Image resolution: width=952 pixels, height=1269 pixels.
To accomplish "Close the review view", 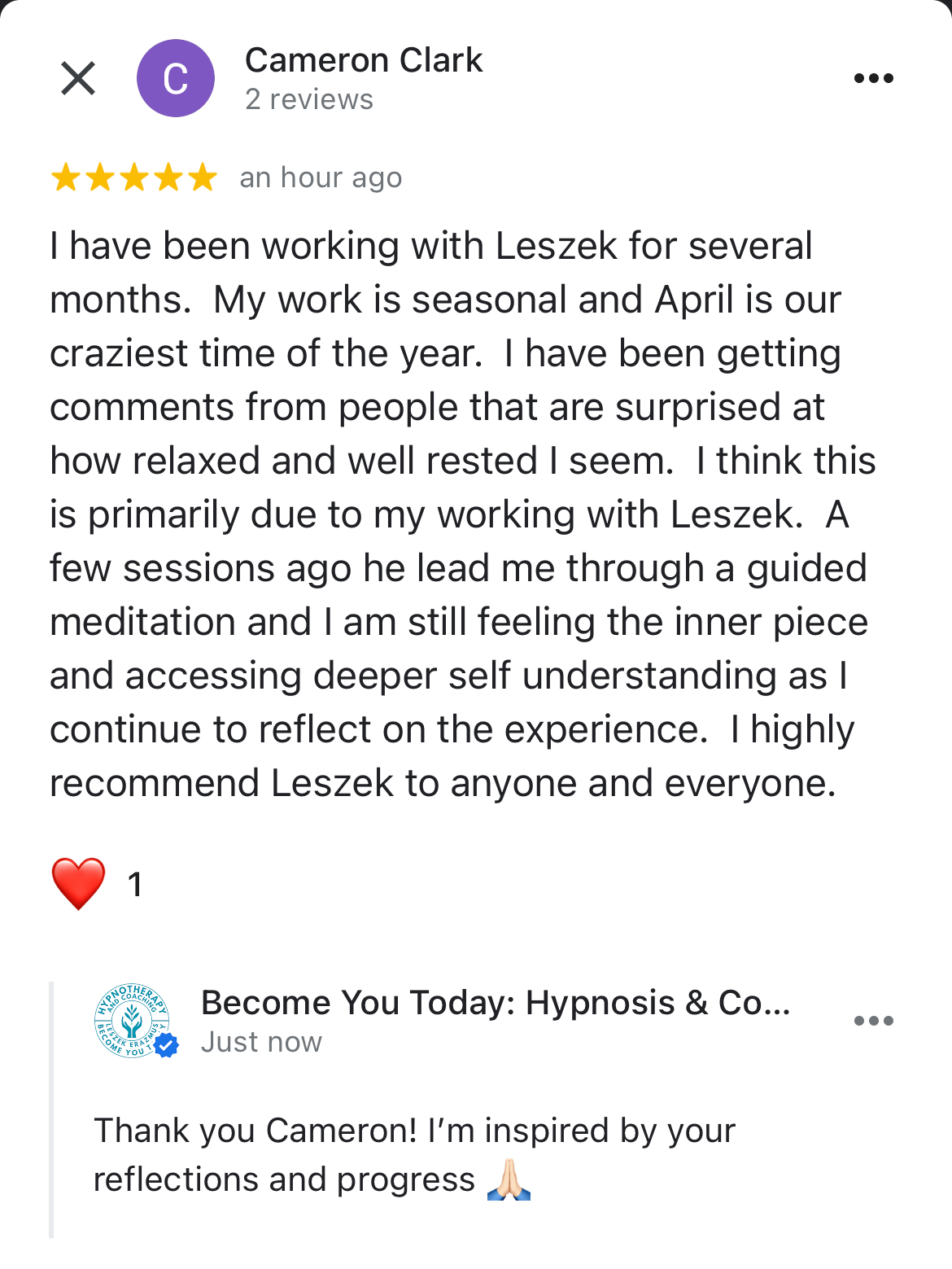I will (78, 78).
